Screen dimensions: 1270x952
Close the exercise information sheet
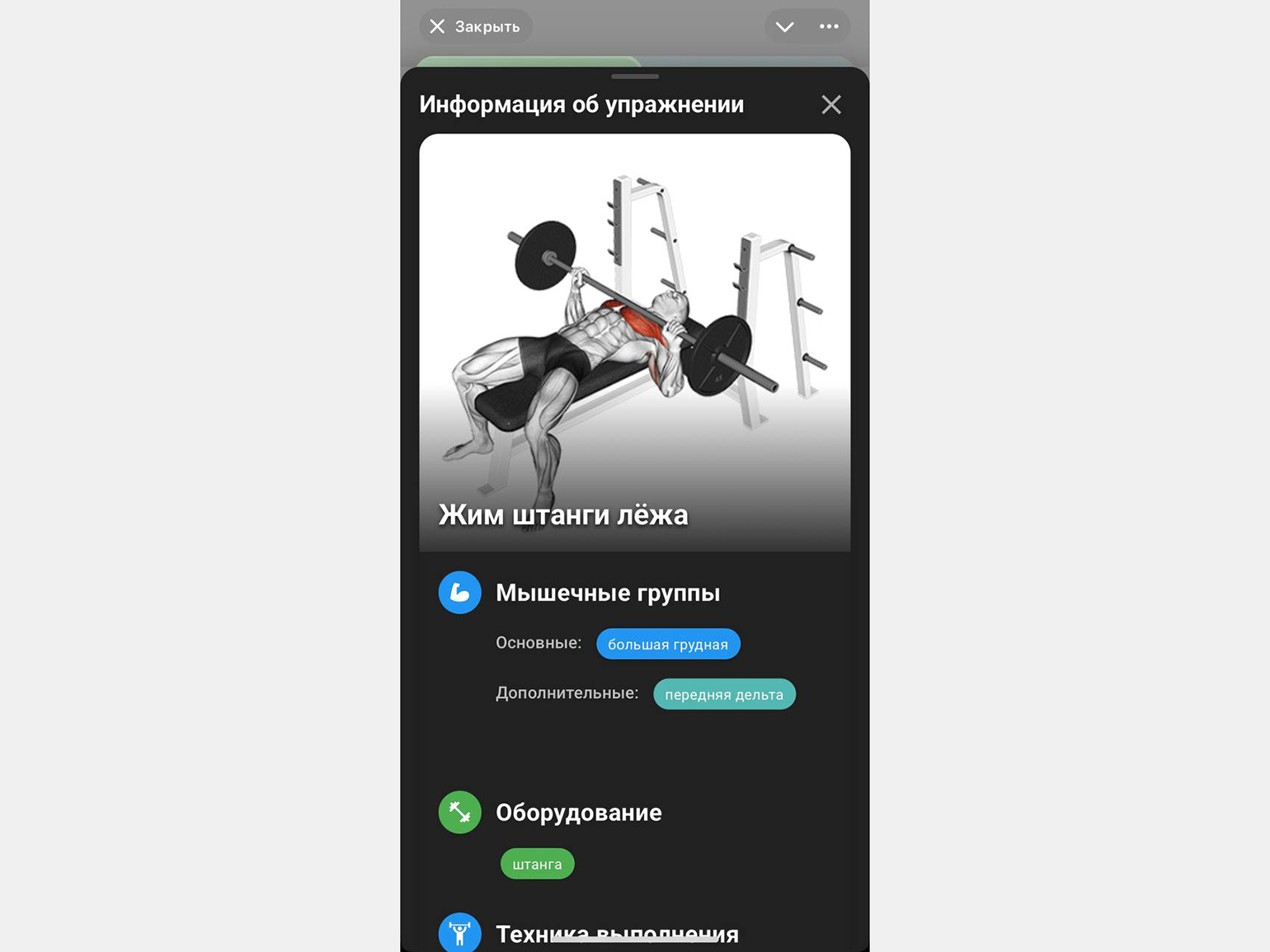tap(831, 105)
